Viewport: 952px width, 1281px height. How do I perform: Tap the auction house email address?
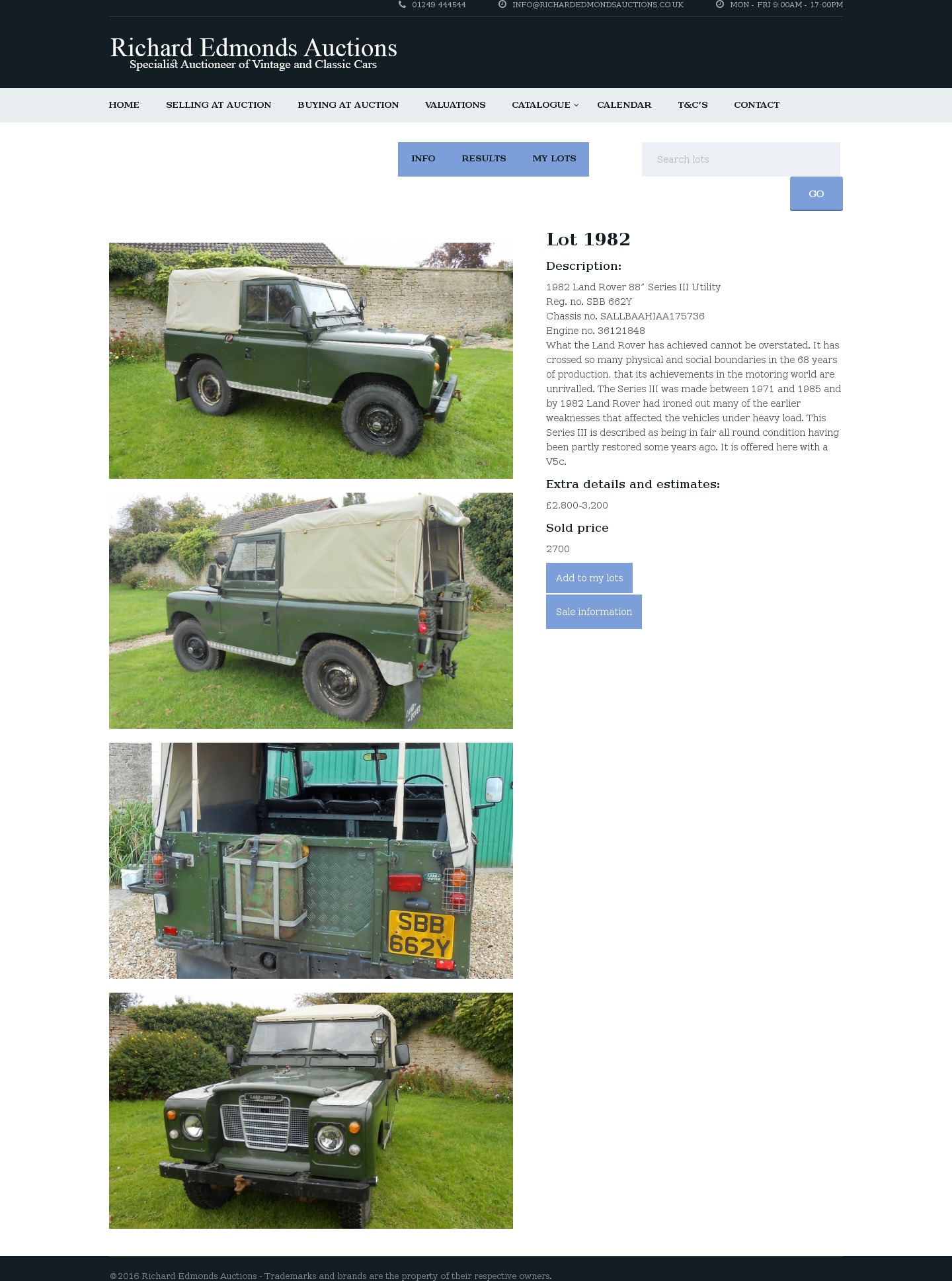click(597, 5)
